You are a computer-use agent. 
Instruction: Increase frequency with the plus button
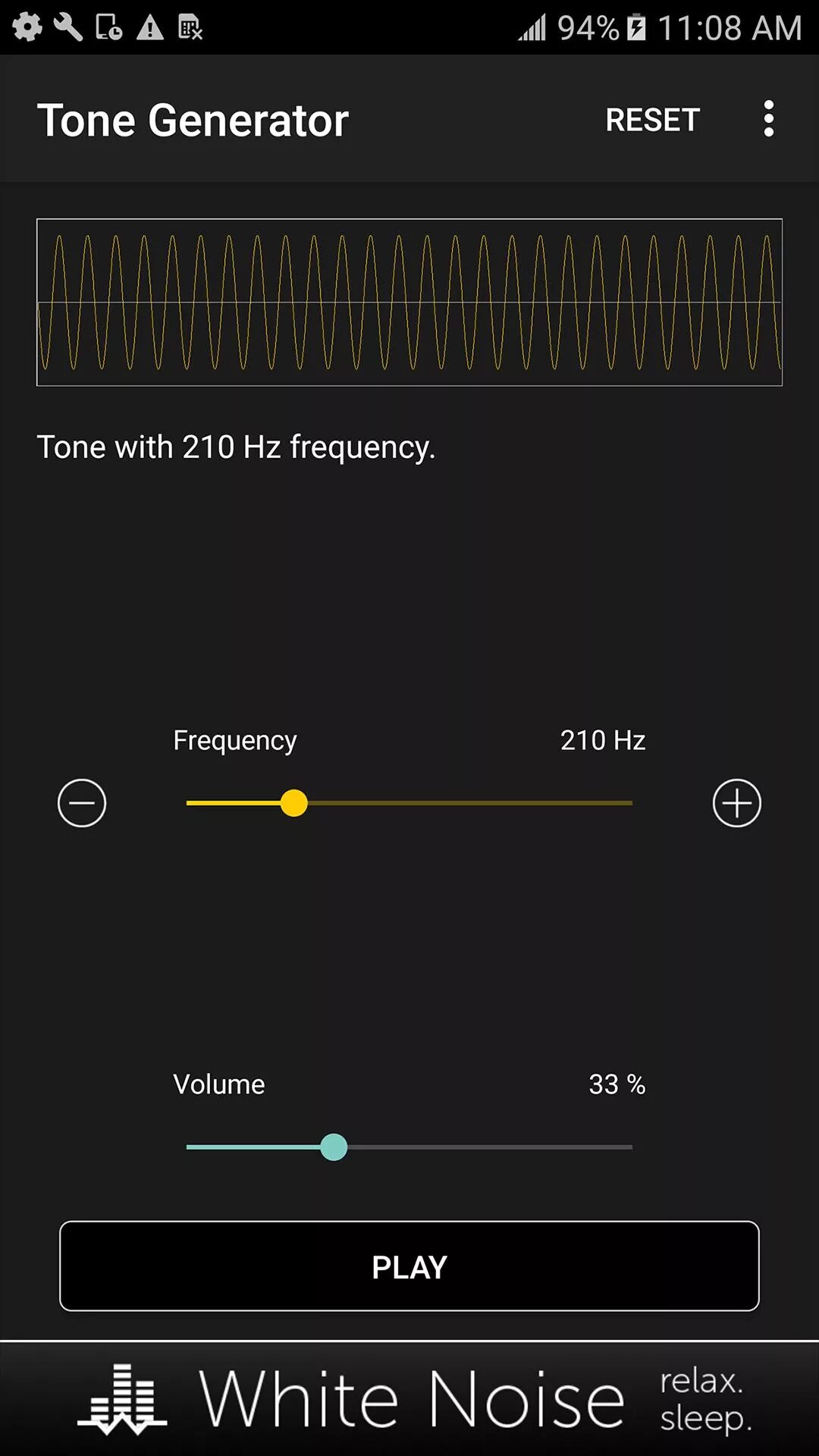(x=737, y=803)
